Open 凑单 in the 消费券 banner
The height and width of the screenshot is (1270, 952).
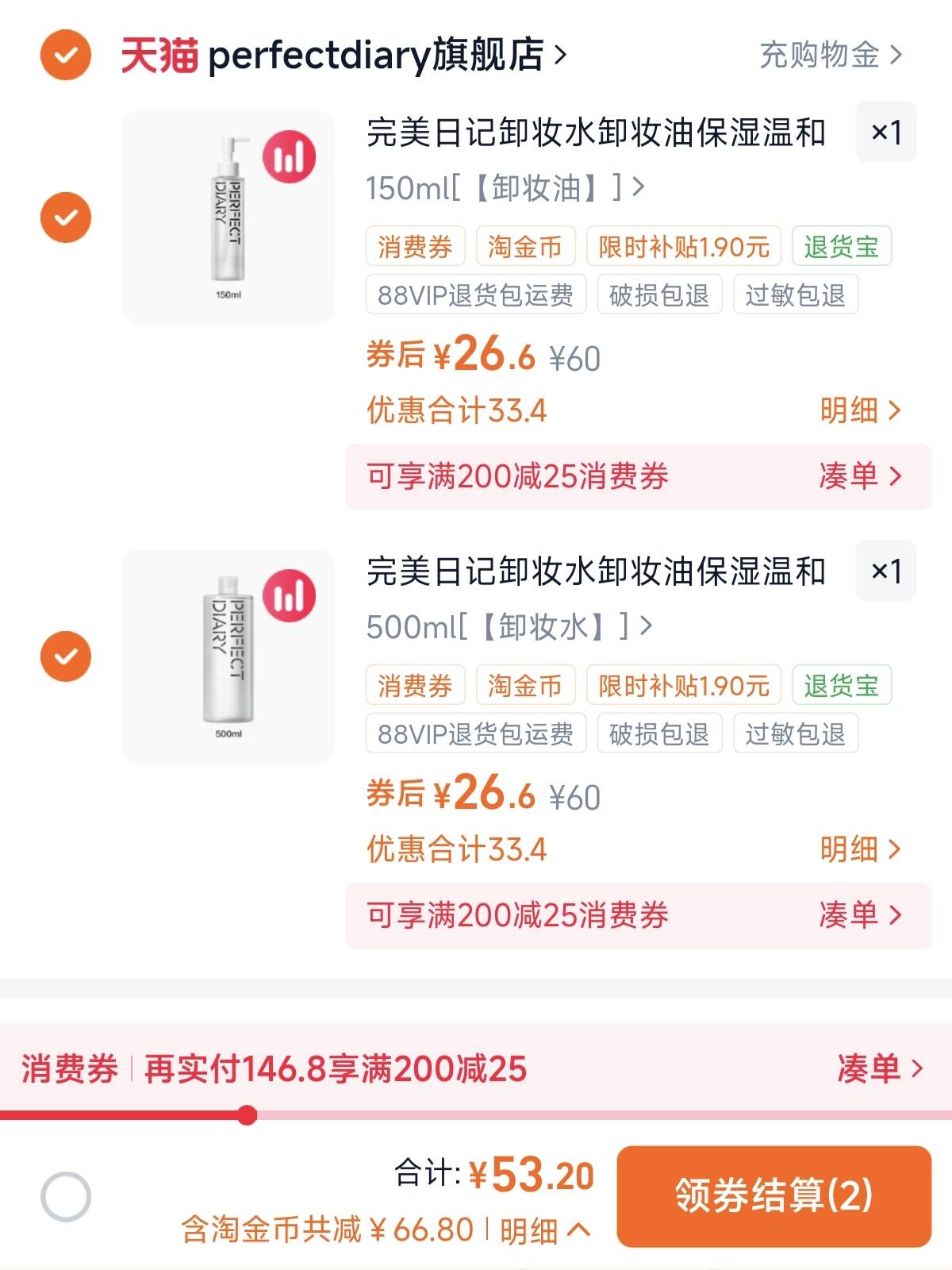[x=879, y=1068]
